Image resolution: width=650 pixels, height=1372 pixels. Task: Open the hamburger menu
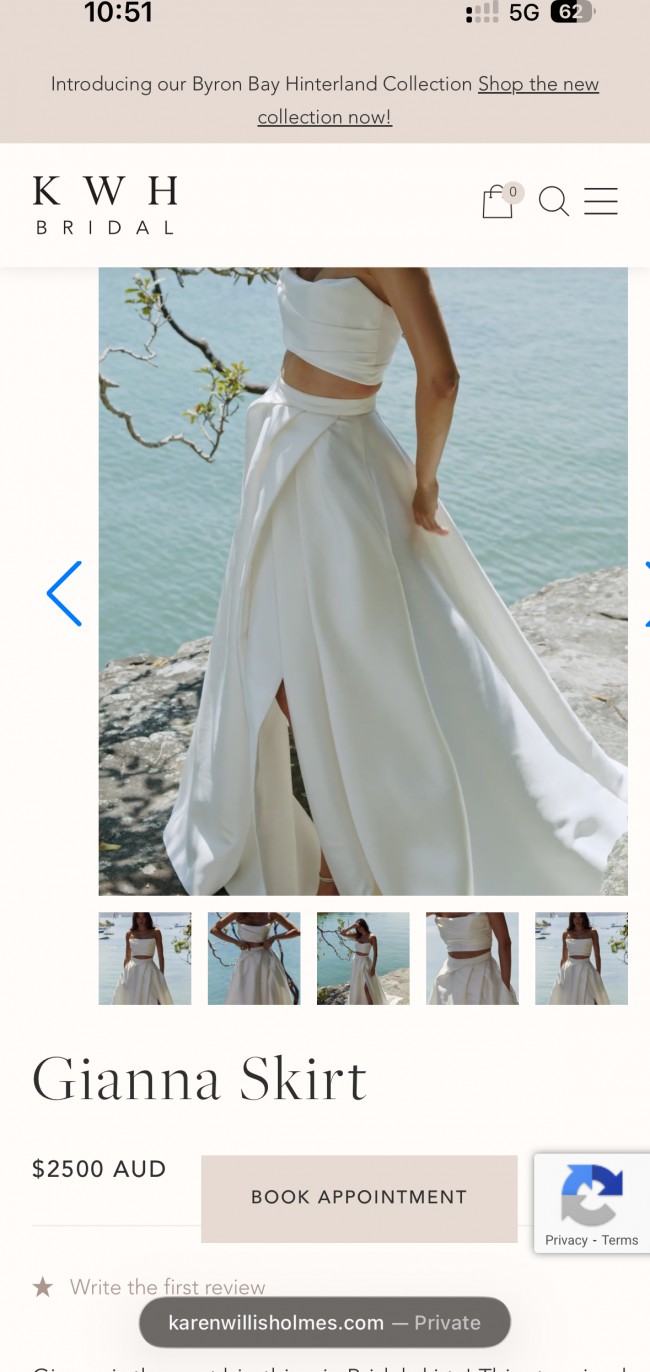point(600,201)
